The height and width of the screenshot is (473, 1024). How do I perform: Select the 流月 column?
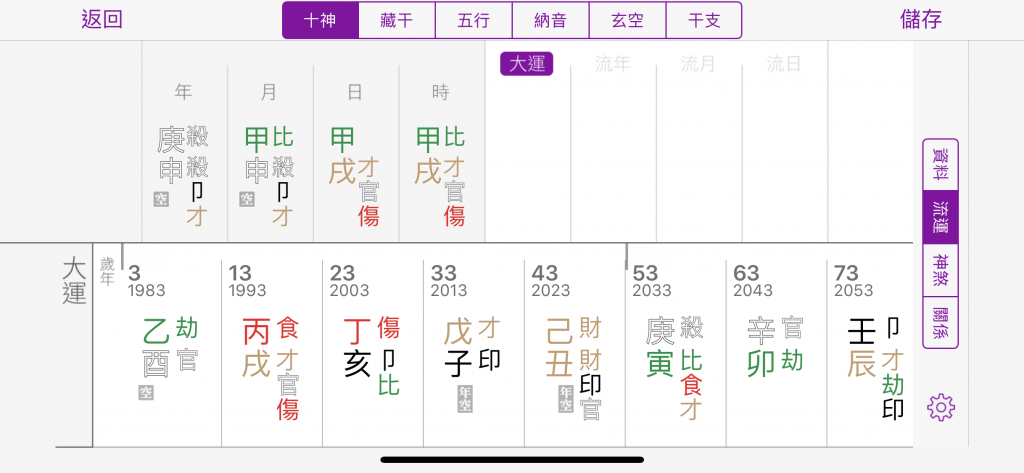[x=698, y=65]
